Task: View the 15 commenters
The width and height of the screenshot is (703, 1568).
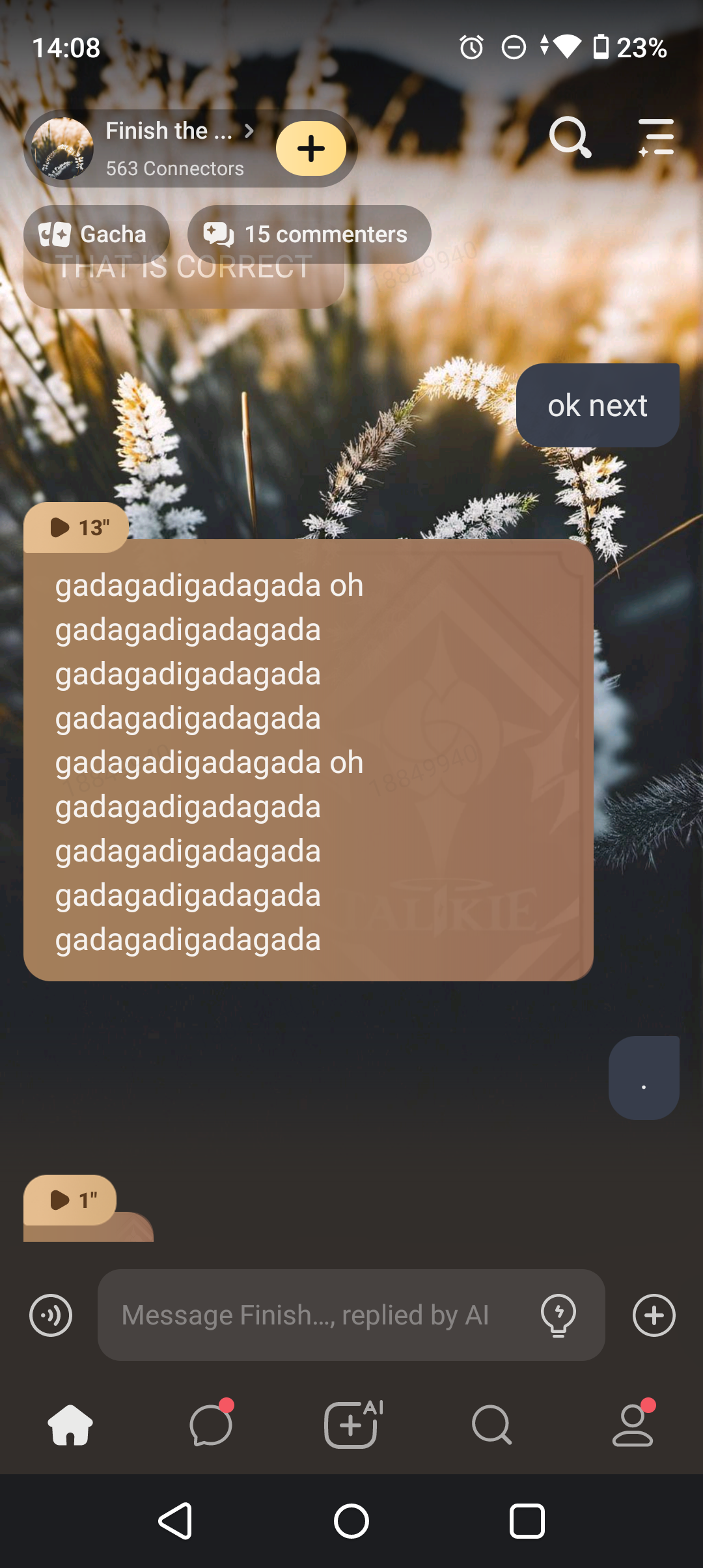Action: [x=309, y=234]
